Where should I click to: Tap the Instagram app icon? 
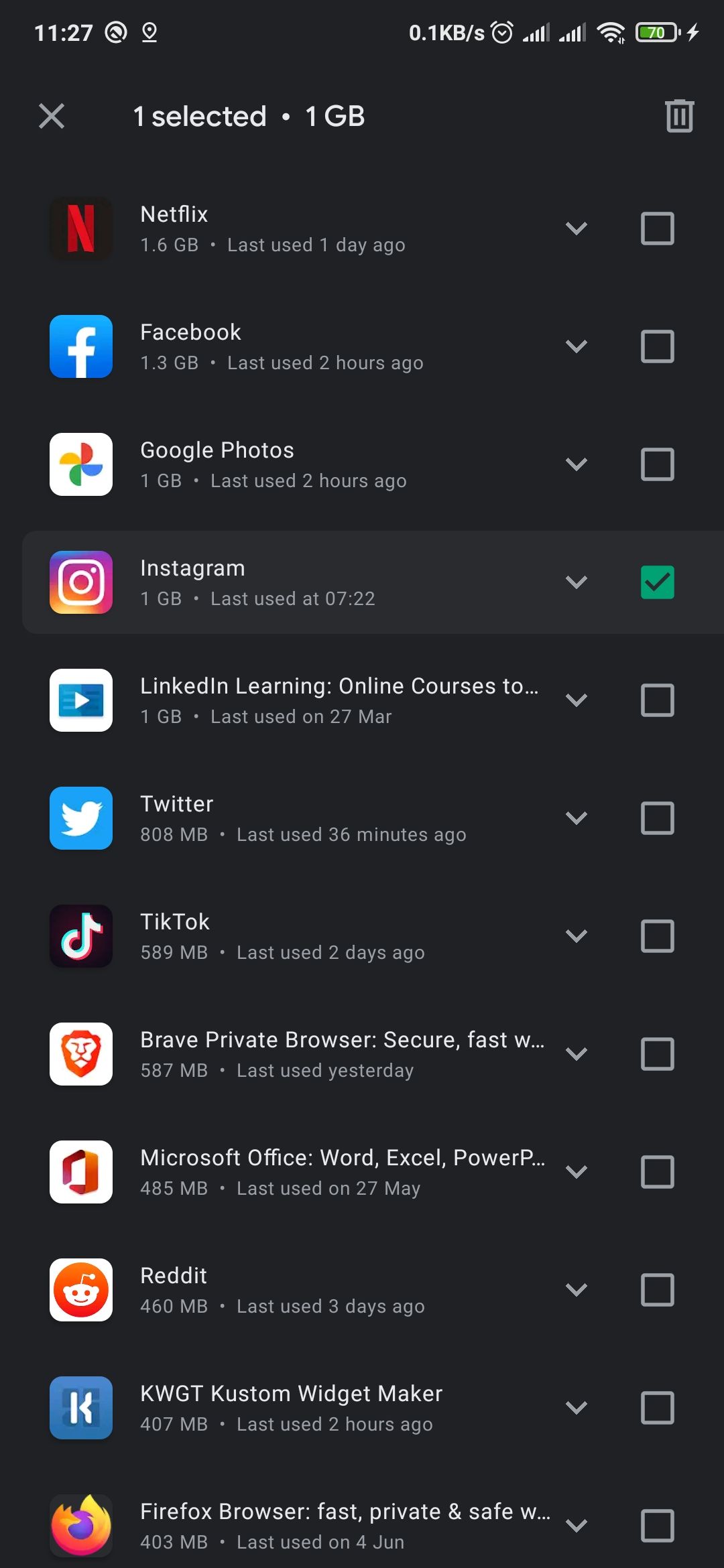80,582
